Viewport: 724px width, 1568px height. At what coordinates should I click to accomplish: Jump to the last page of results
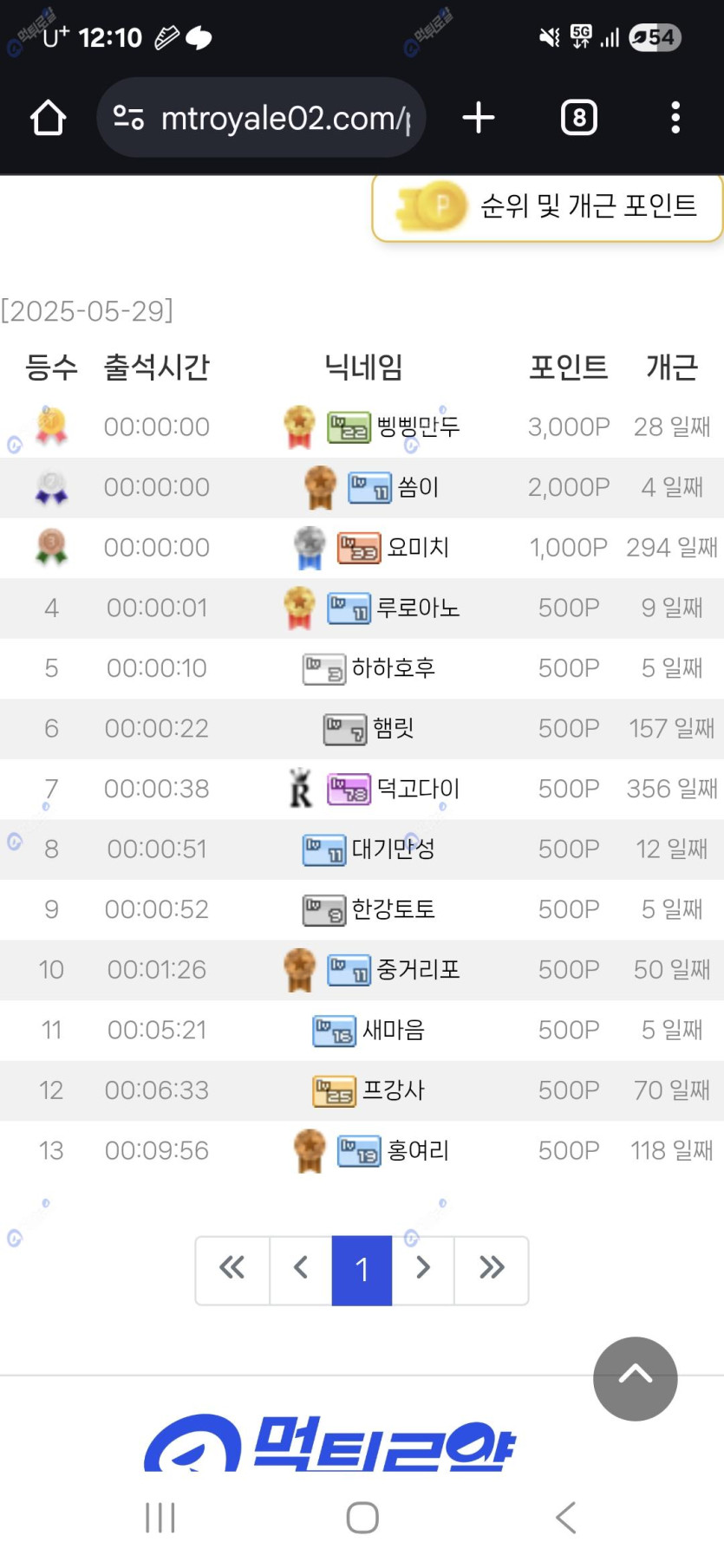point(491,1269)
